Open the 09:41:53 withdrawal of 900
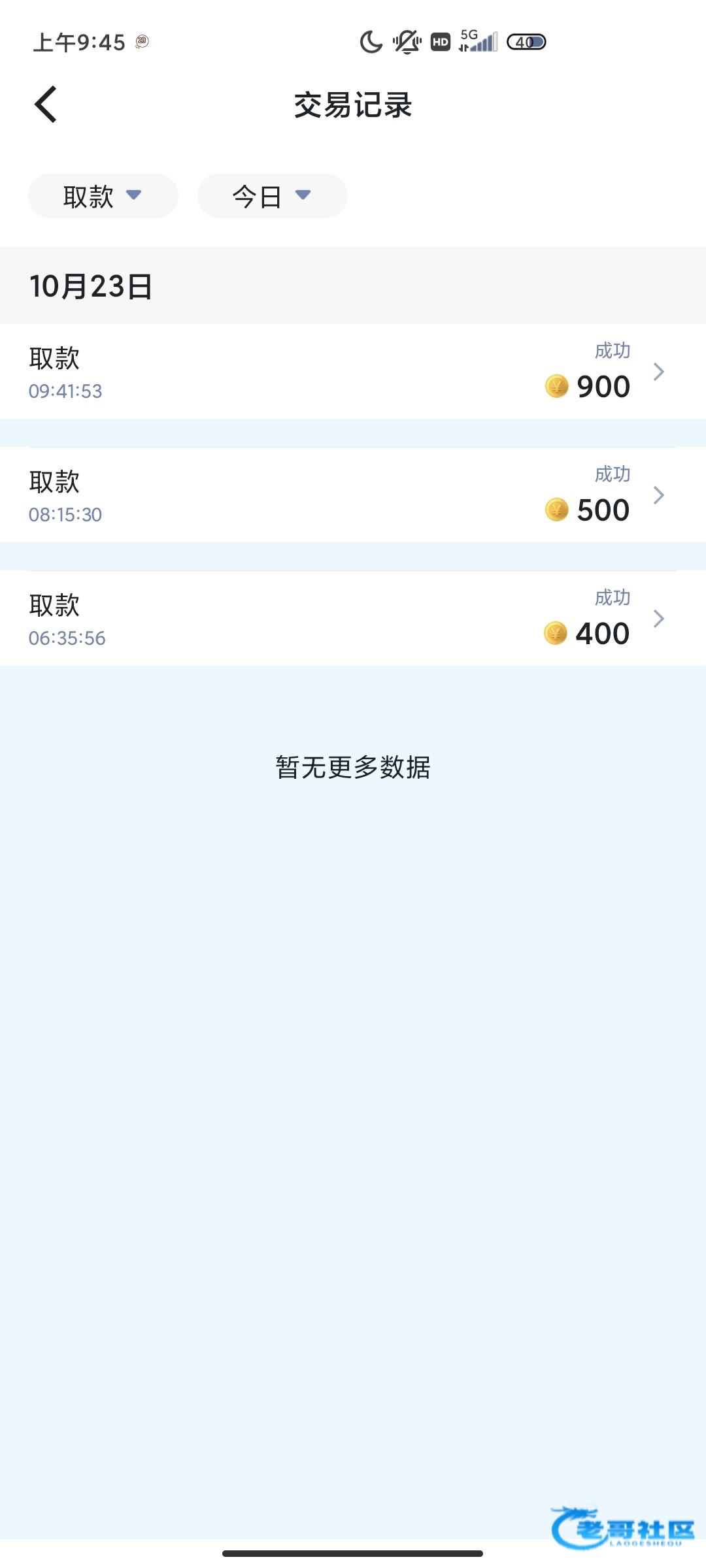Image resolution: width=706 pixels, height=1568 pixels. click(x=353, y=372)
